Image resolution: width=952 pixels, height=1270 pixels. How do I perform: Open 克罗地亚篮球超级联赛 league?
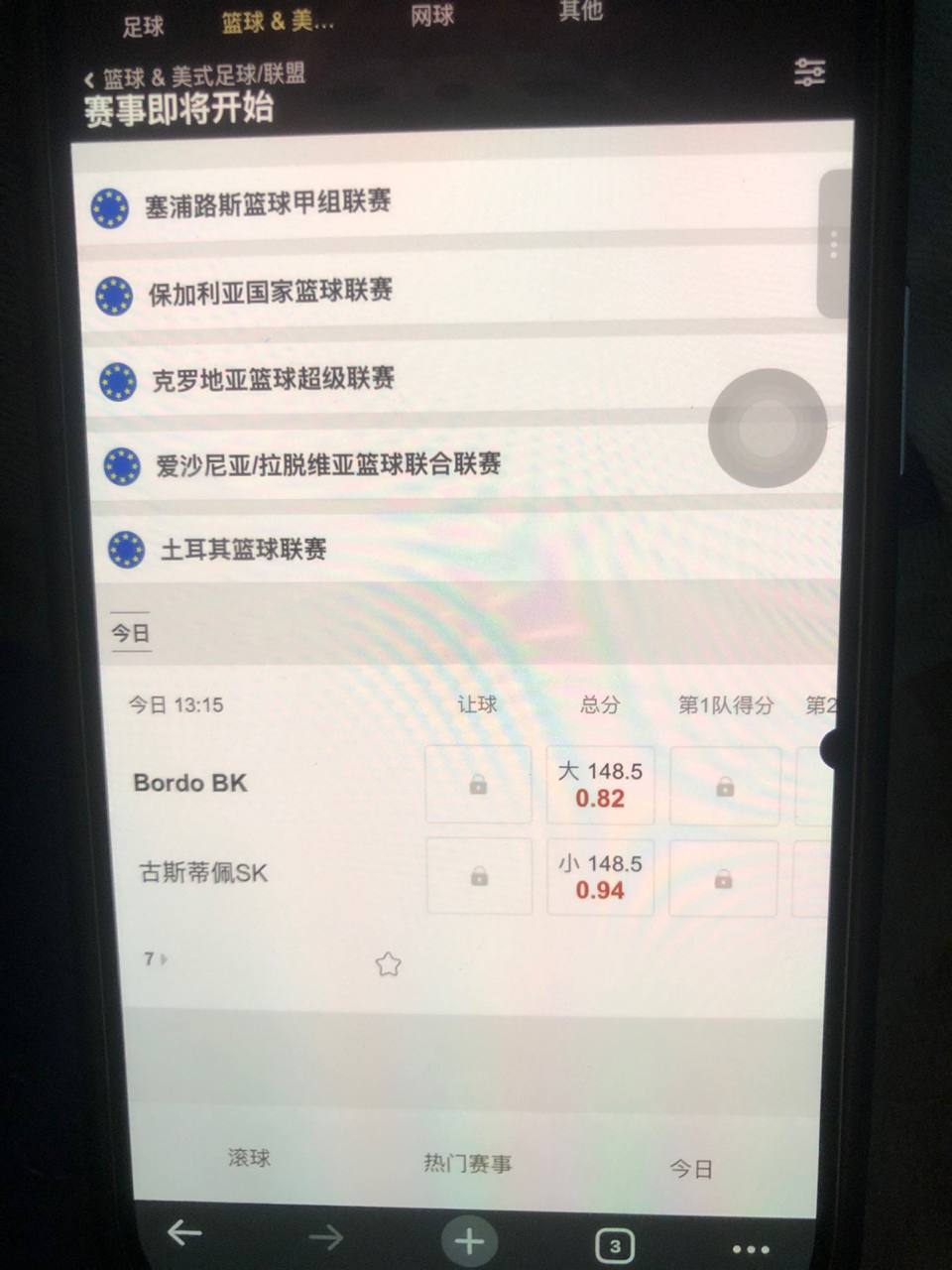click(x=273, y=379)
